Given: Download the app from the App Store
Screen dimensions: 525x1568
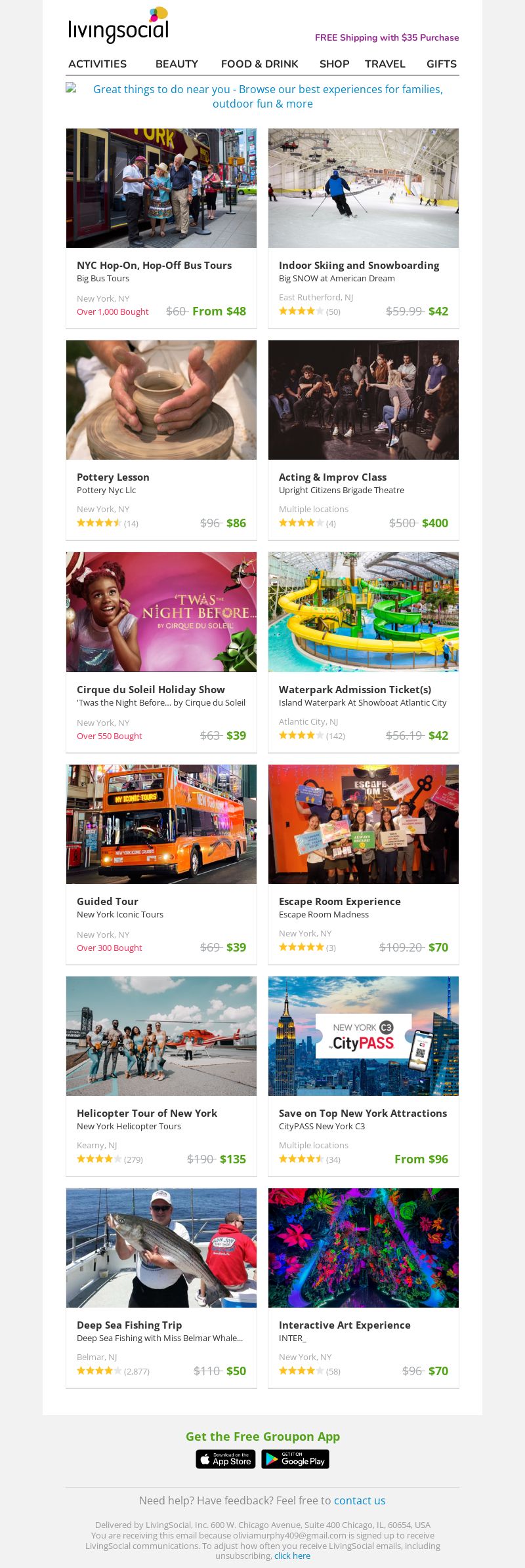Looking at the screenshot, I should click(226, 1459).
